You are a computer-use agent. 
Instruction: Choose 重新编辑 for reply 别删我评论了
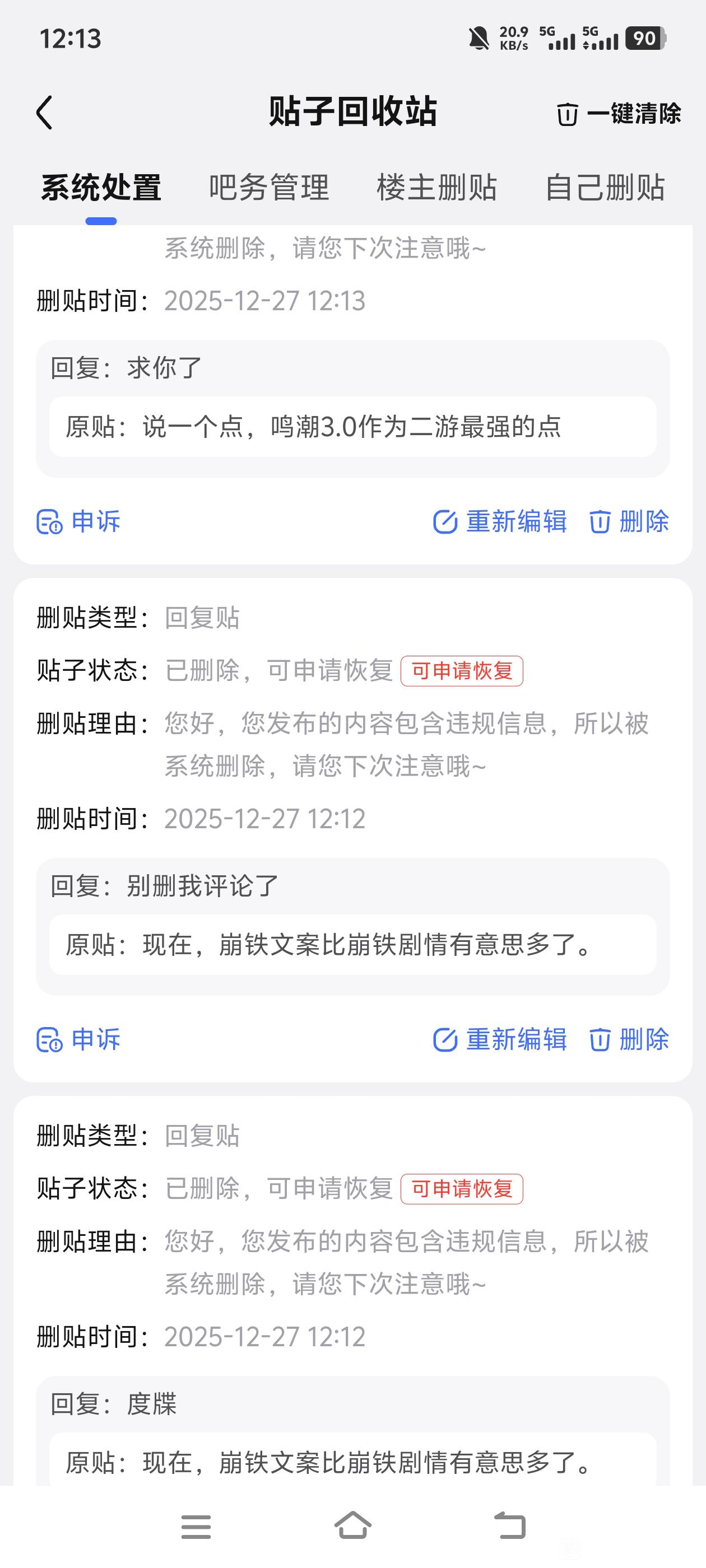coord(500,1040)
